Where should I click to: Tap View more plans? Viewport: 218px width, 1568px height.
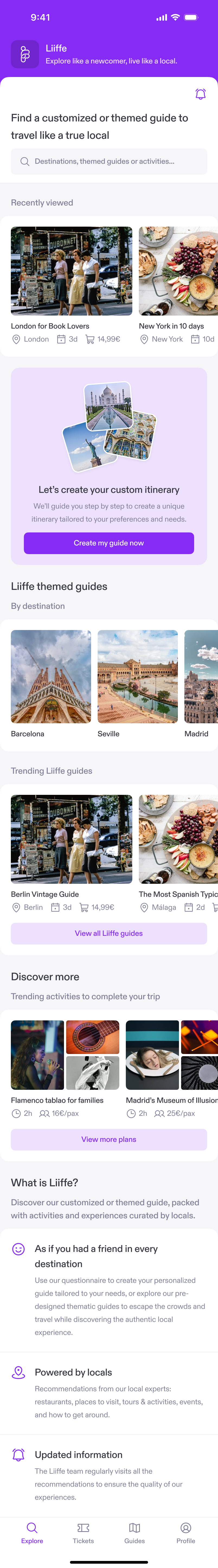tap(109, 1139)
